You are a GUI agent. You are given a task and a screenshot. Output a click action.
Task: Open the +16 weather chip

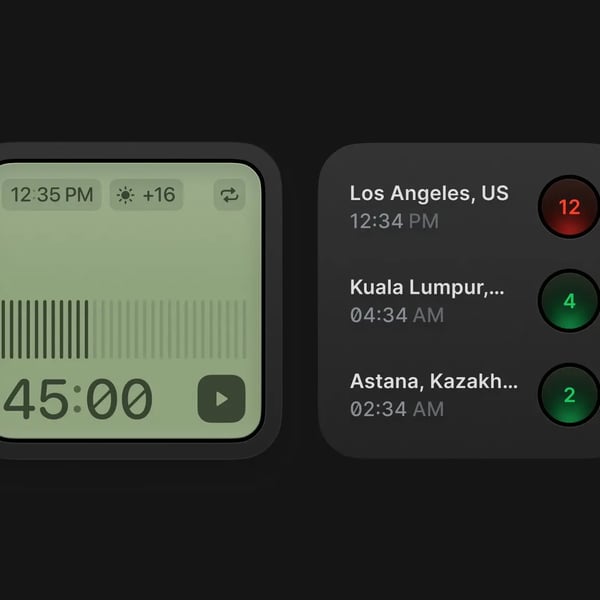pos(146,195)
